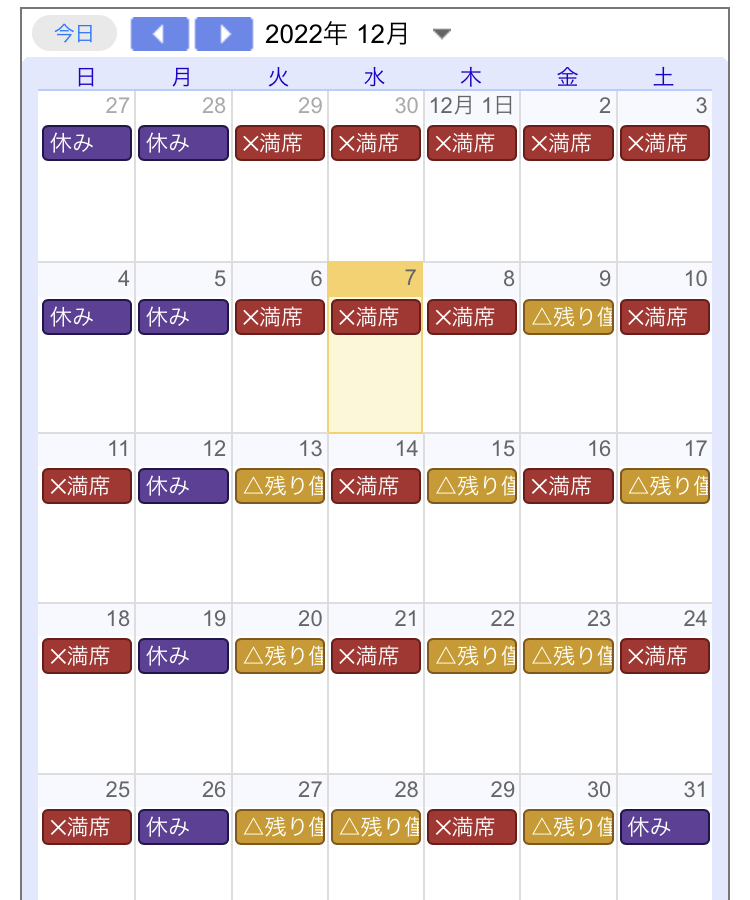The image size is (750, 900).
Task: View the △残り僅か event on December 15
Action: coord(472,486)
